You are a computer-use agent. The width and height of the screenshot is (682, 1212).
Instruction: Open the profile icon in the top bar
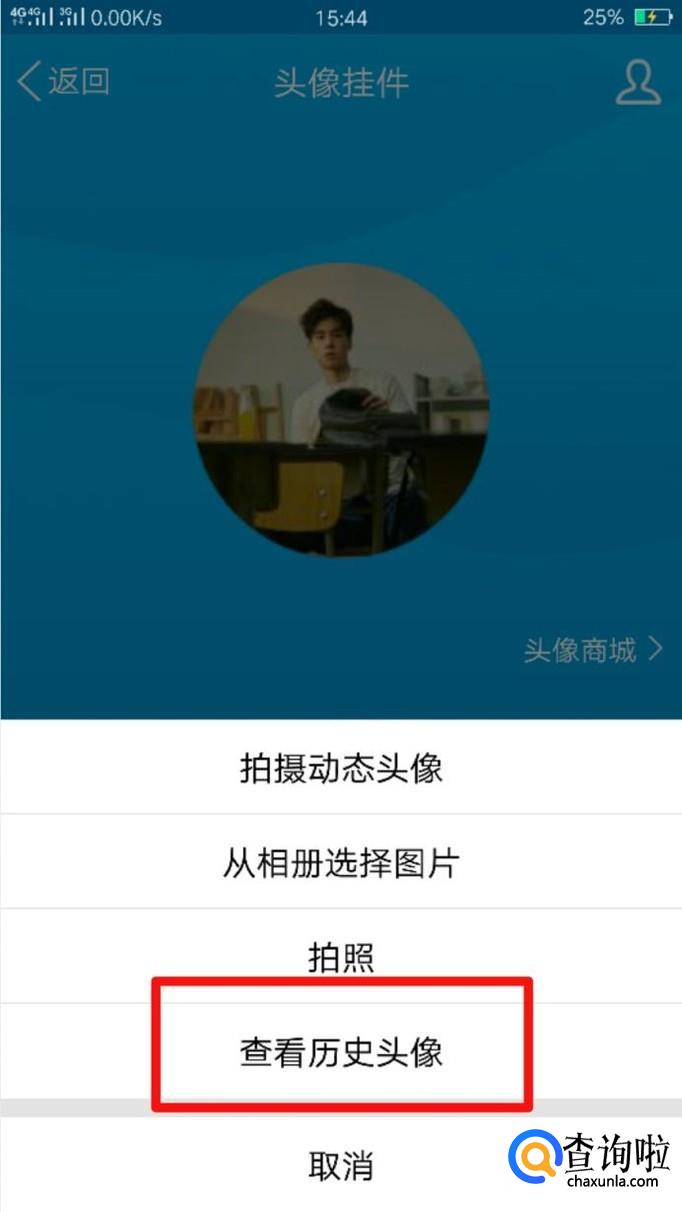(x=637, y=82)
